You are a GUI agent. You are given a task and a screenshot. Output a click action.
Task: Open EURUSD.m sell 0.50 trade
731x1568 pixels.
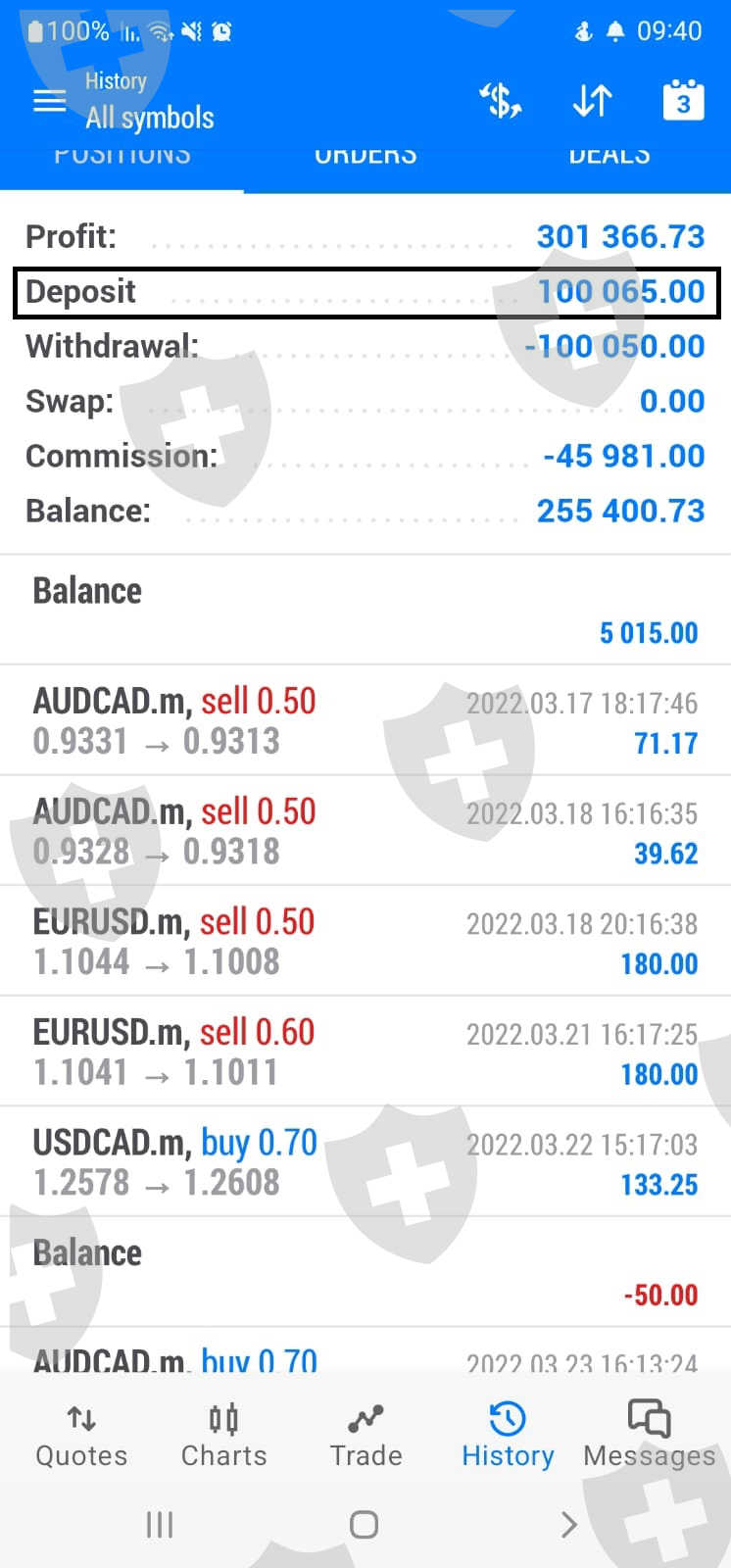pos(365,942)
